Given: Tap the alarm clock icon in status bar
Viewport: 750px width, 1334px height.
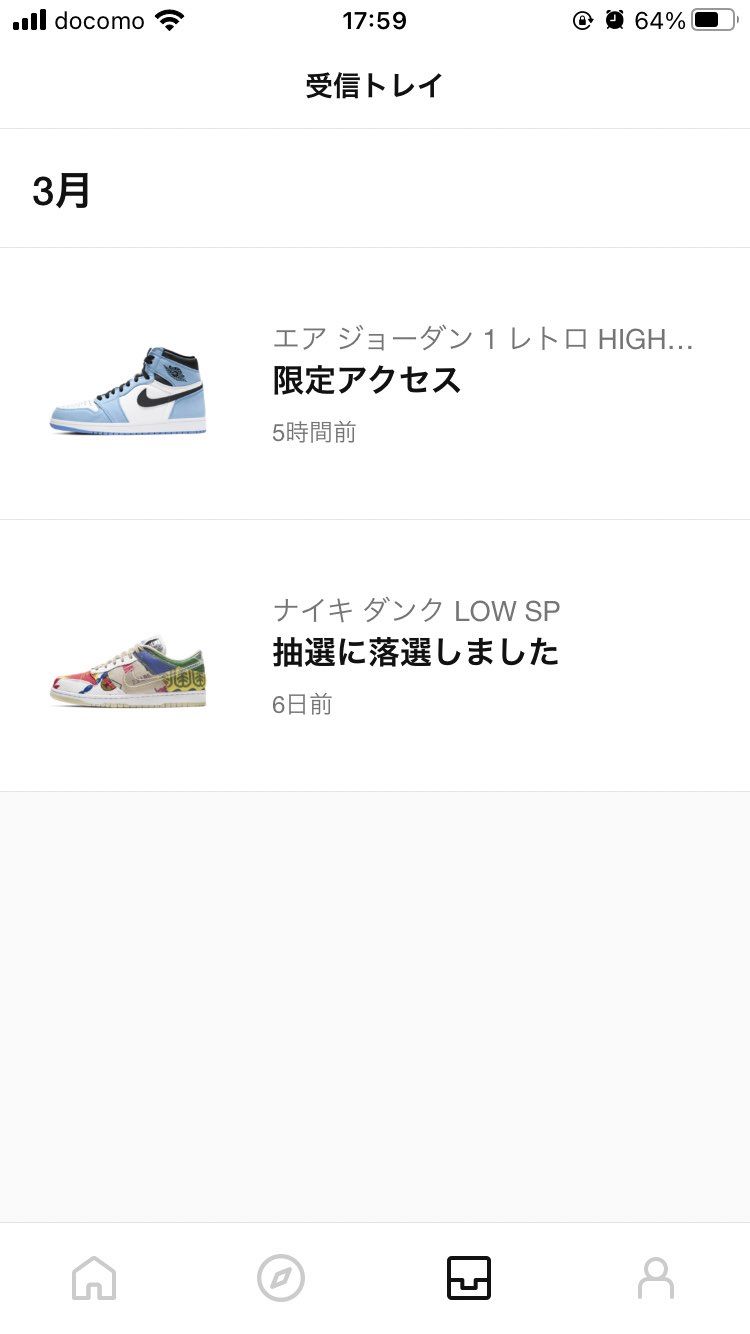Looking at the screenshot, I should click(x=615, y=17).
